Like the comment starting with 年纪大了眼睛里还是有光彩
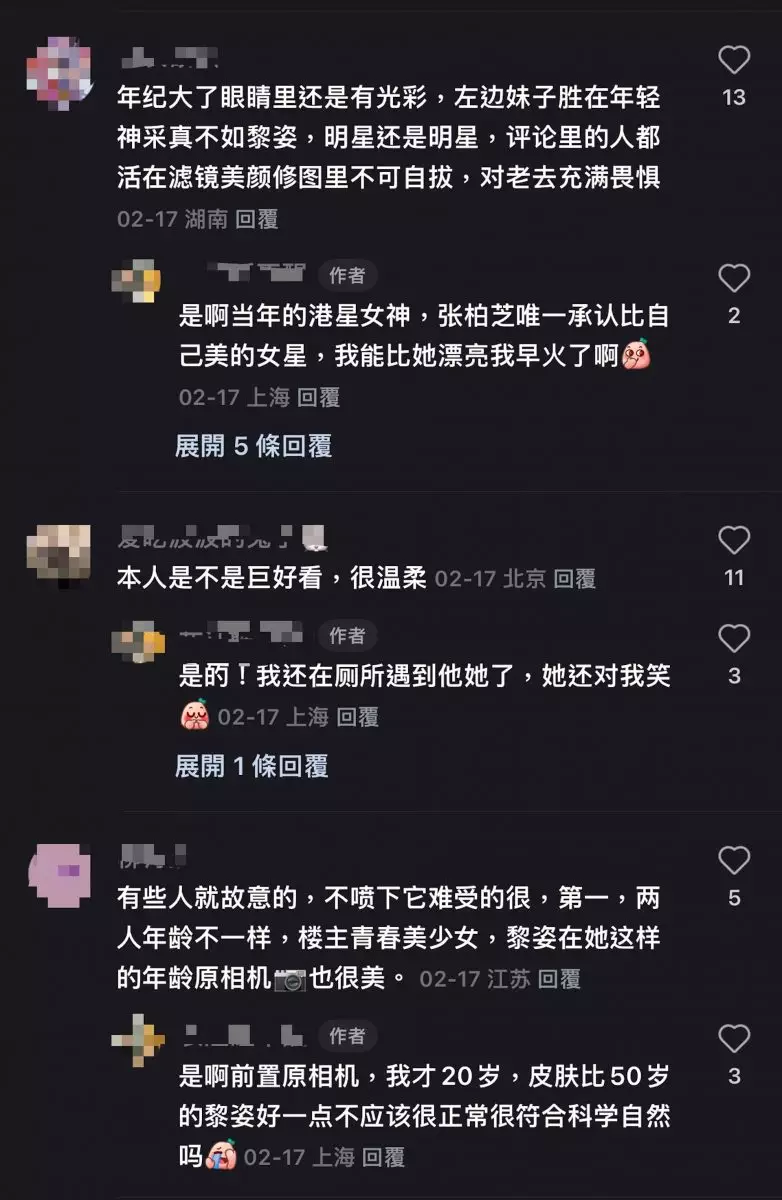Image resolution: width=782 pixels, height=1200 pixels. tap(734, 61)
